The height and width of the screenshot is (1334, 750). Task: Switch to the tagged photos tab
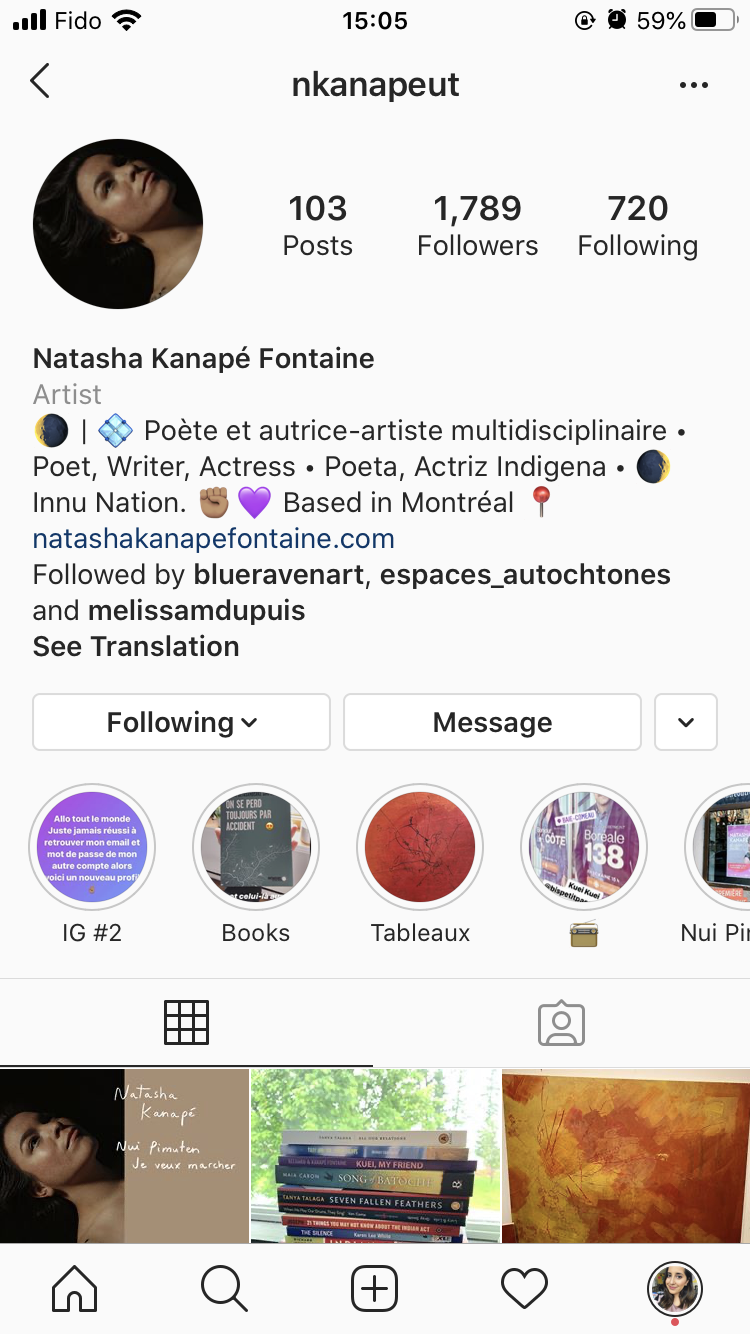tap(561, 1022)
